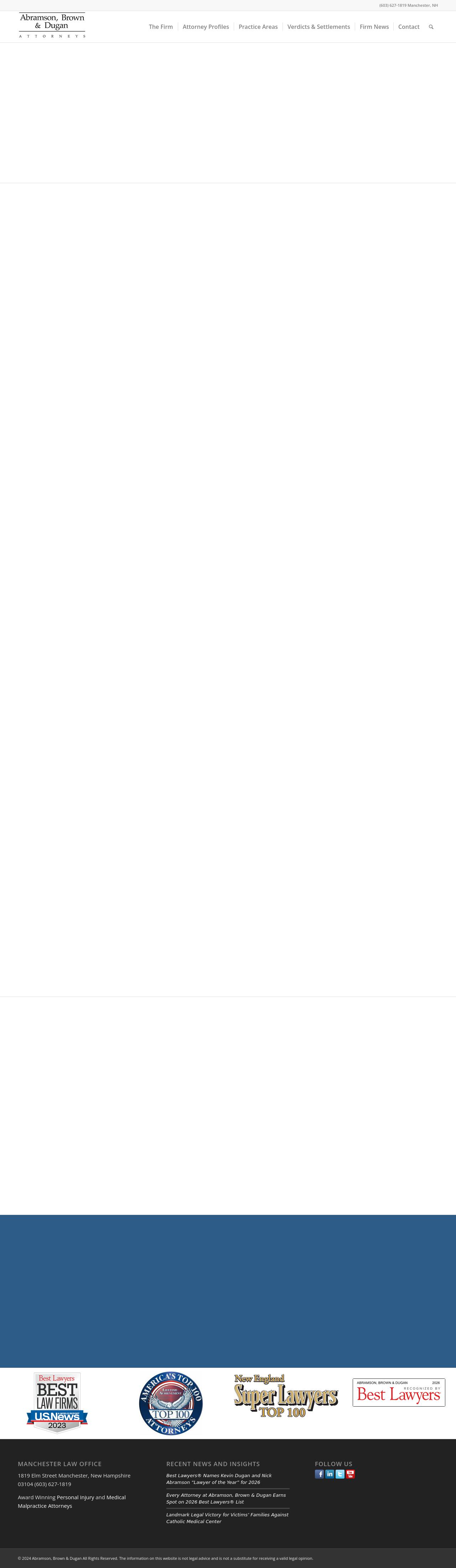456x1568 pixels.
Task: Open the firm's Facebook page
Action: [x=320, y=1474]
